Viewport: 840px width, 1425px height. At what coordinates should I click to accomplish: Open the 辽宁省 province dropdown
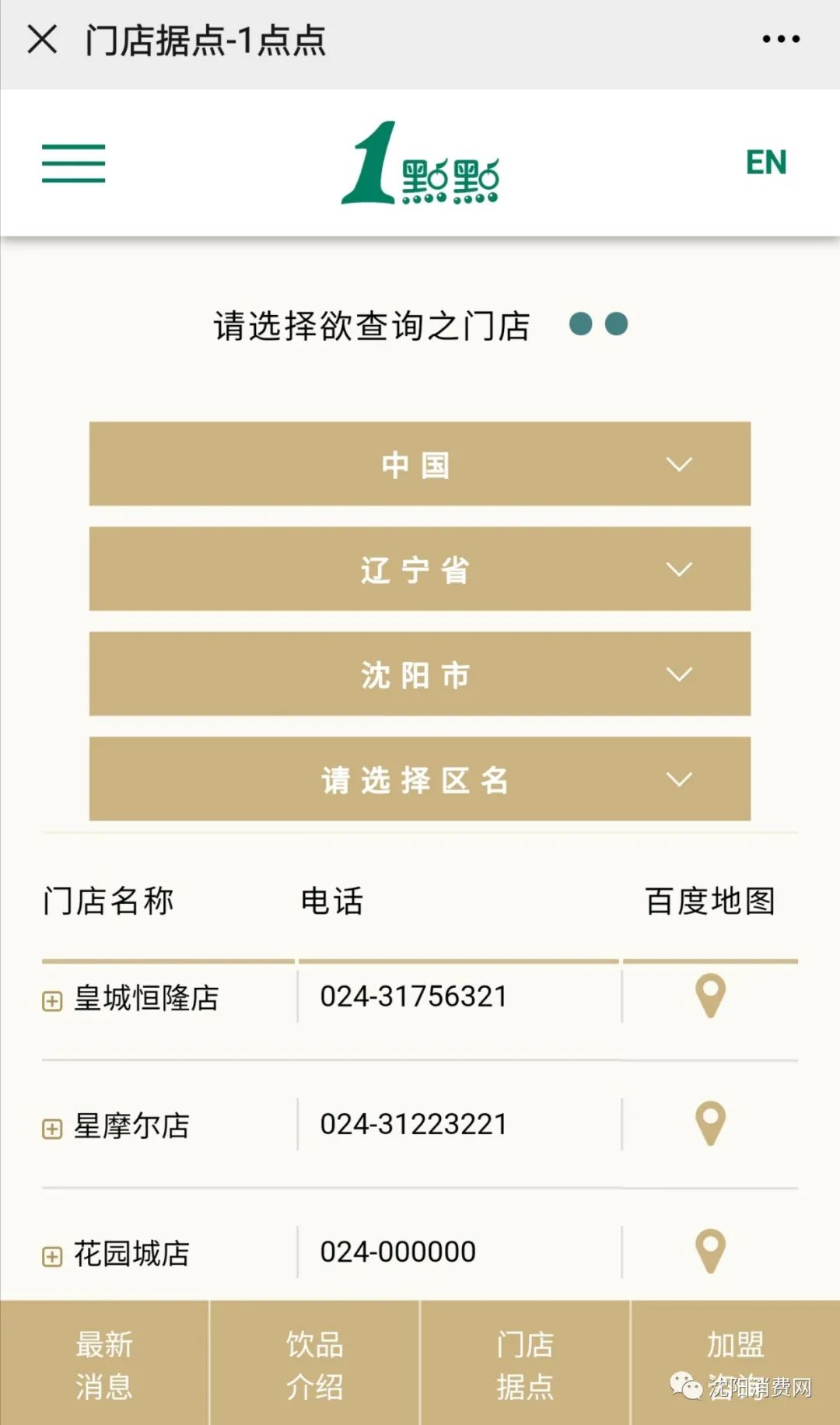pyautogui.click(x=420, y=569)
